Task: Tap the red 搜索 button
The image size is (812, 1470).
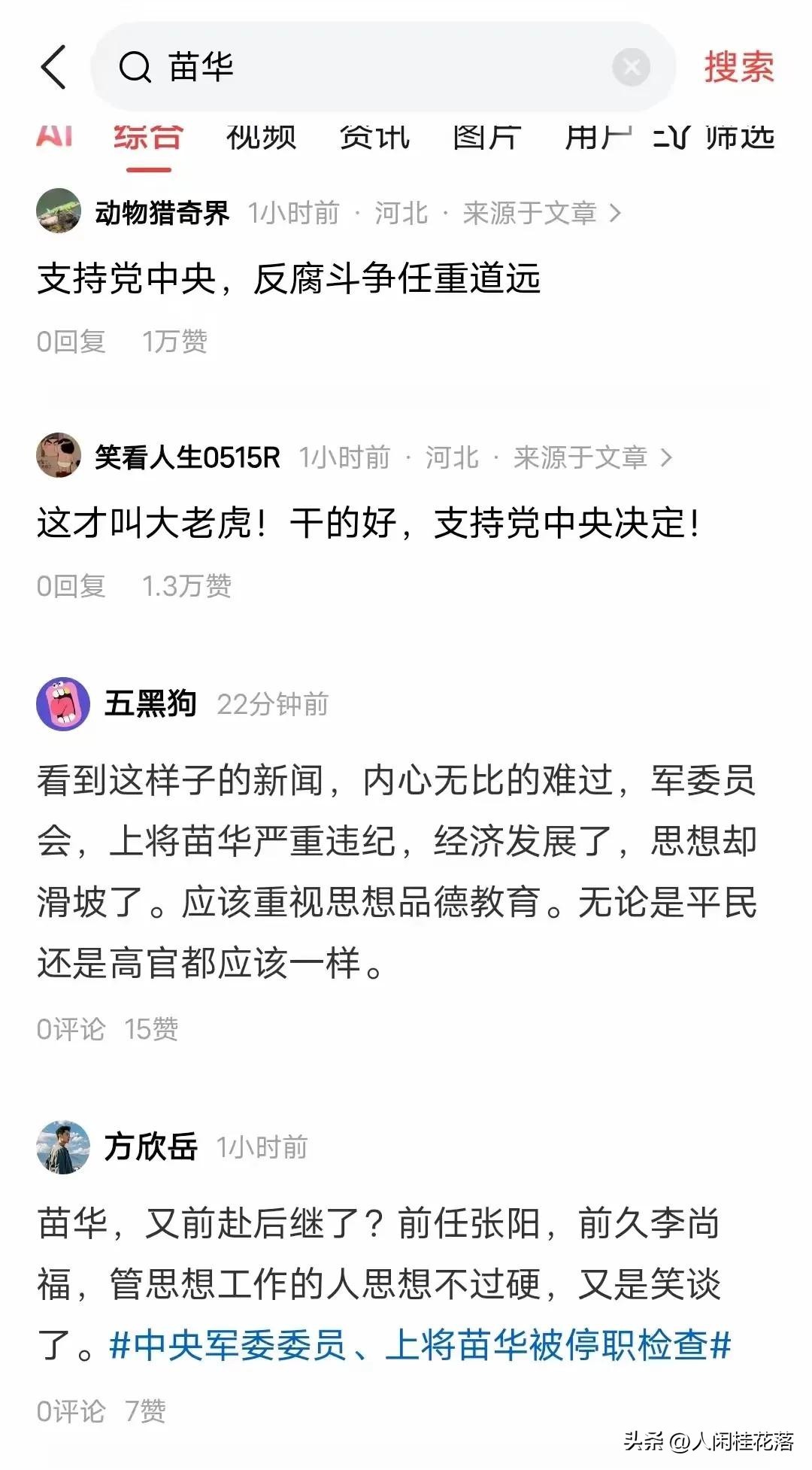Action: point(738,67)
